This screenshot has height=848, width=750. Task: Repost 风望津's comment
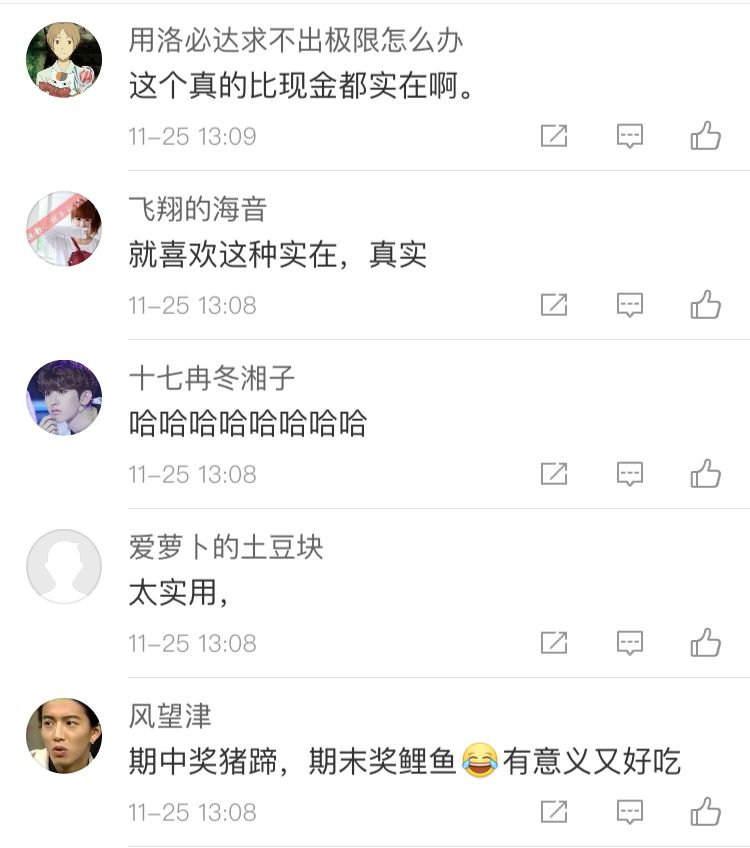pos(554,812)
